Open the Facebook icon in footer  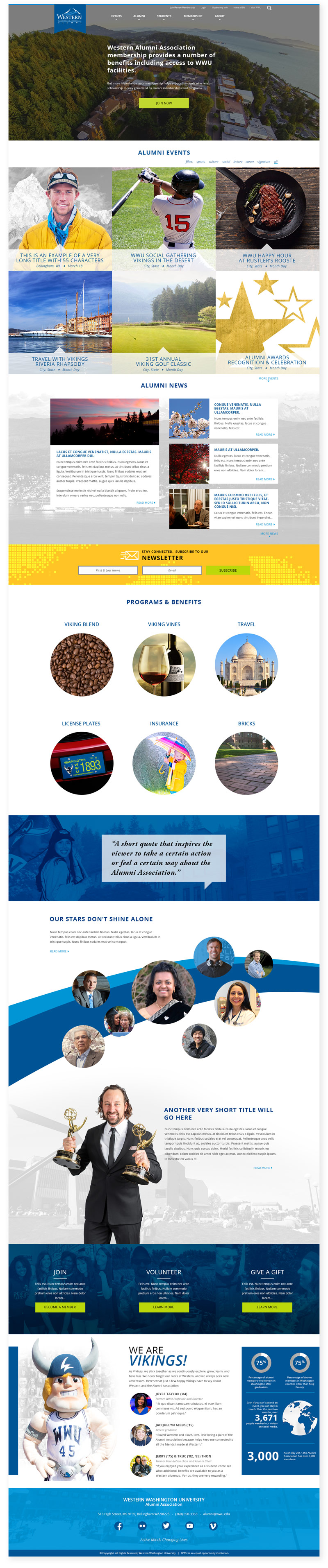tap(119, 1525)
